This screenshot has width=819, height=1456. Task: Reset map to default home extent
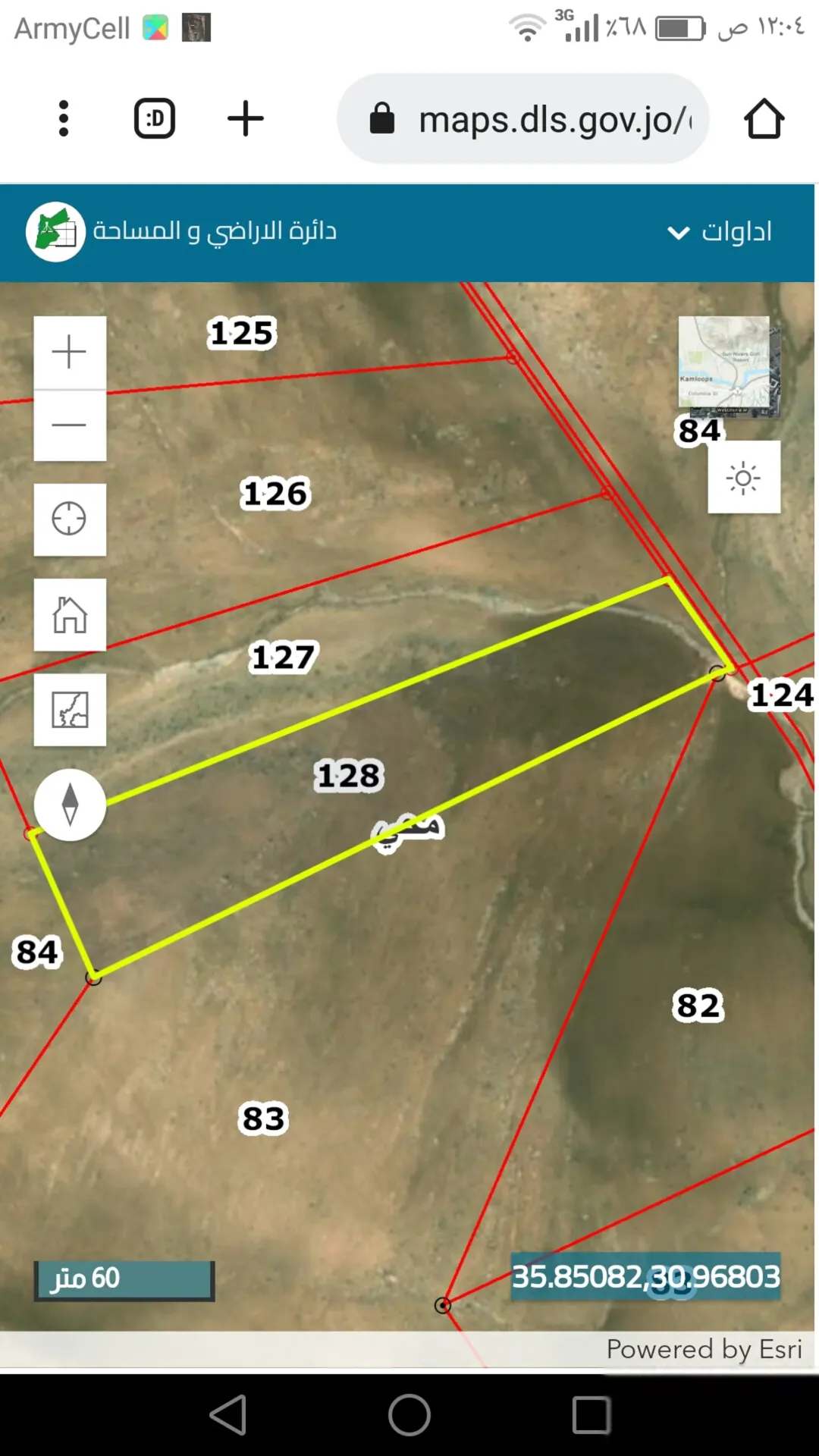pyautogui.click(x=70, y=615)
